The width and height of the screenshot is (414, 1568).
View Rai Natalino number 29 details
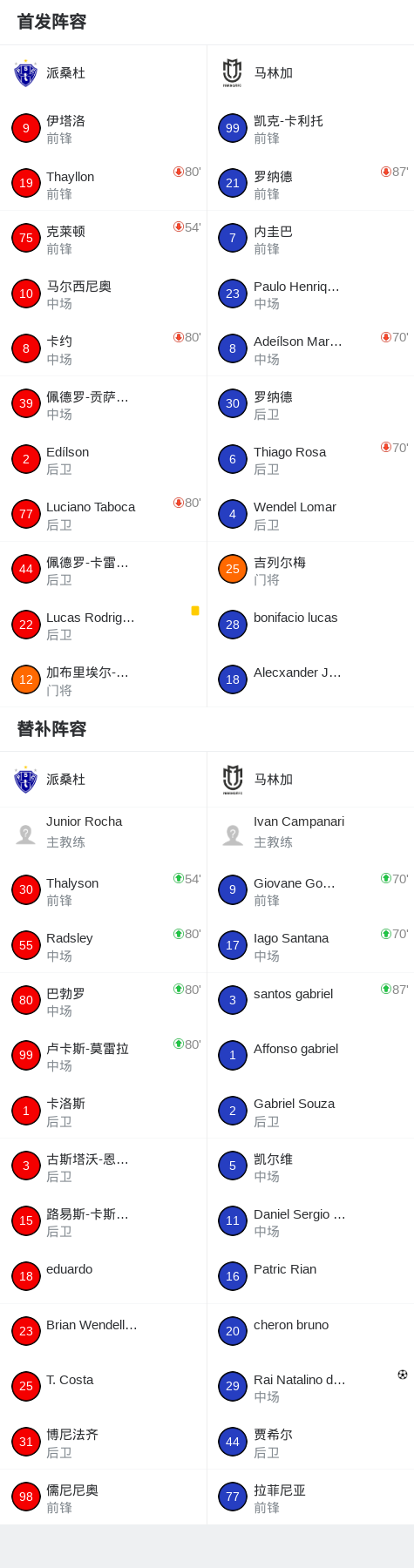(310, 1386)
